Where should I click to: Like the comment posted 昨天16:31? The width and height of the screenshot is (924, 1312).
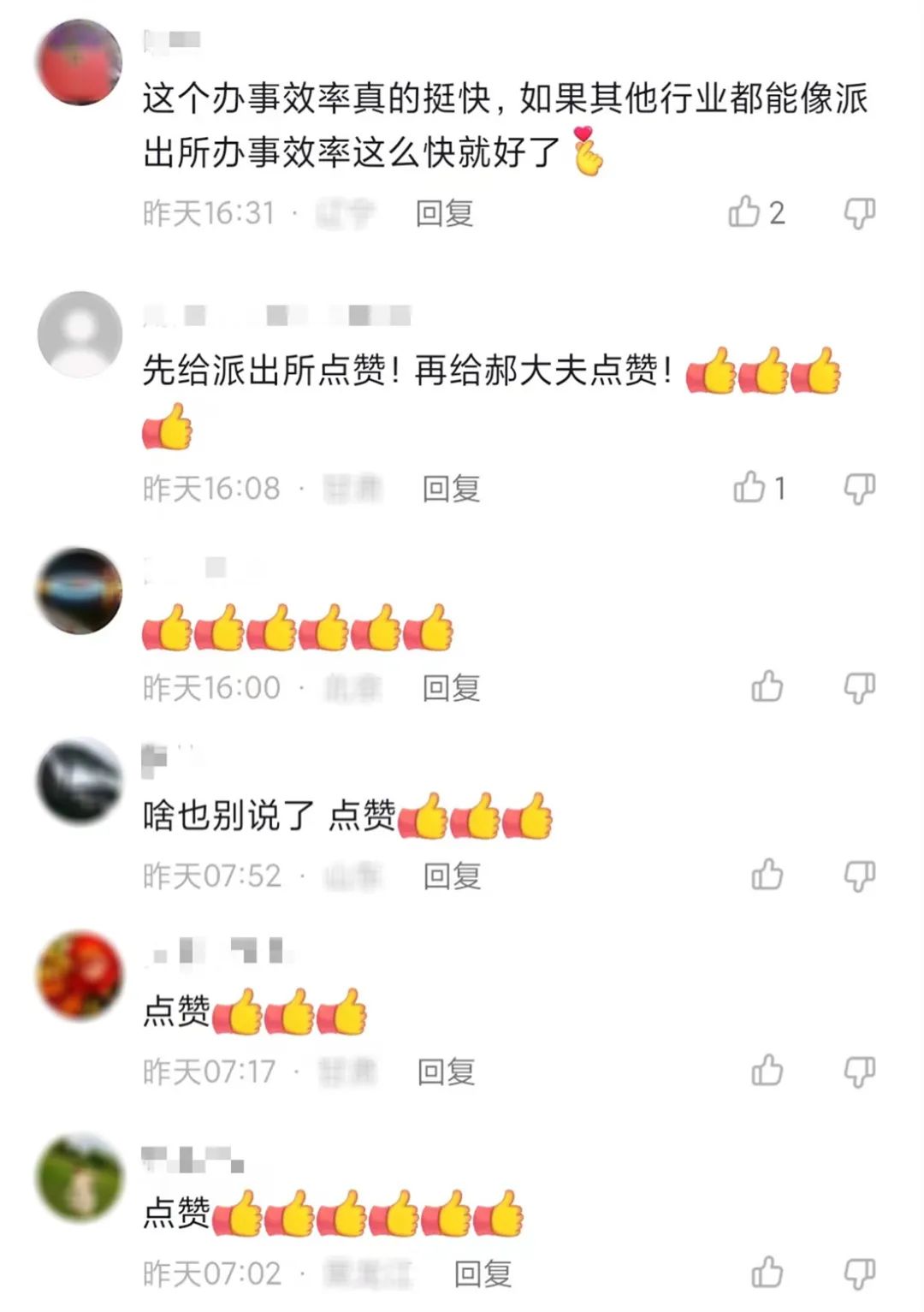[744, 212]
